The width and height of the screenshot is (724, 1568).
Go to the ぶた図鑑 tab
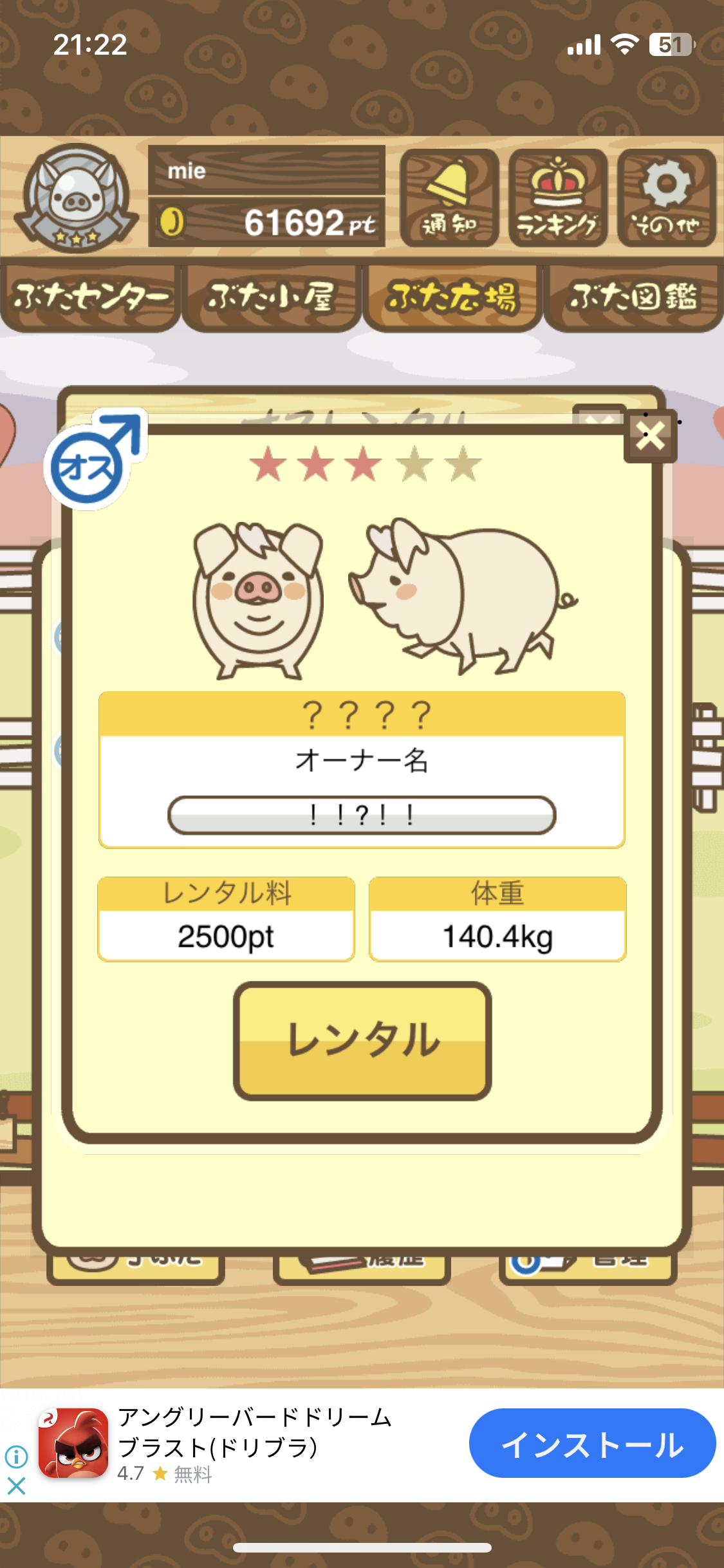633,298
